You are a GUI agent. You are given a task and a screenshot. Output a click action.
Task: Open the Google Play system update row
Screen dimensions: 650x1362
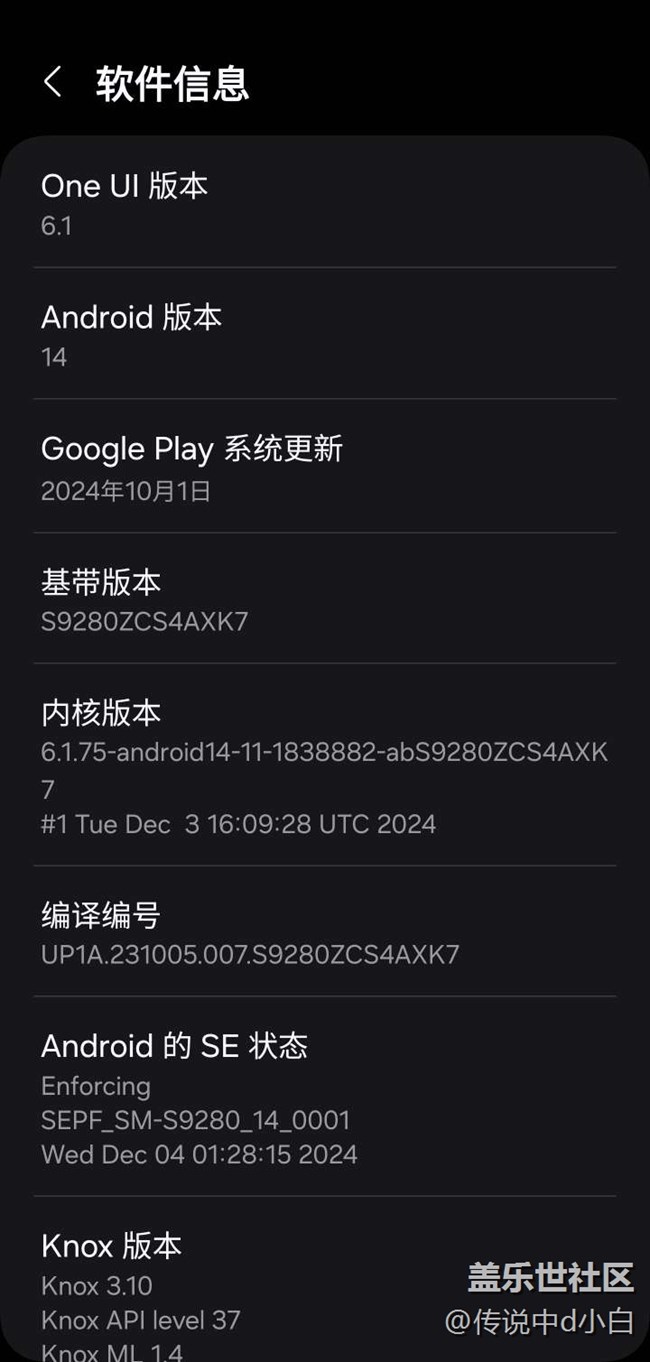tap(324, 467)
